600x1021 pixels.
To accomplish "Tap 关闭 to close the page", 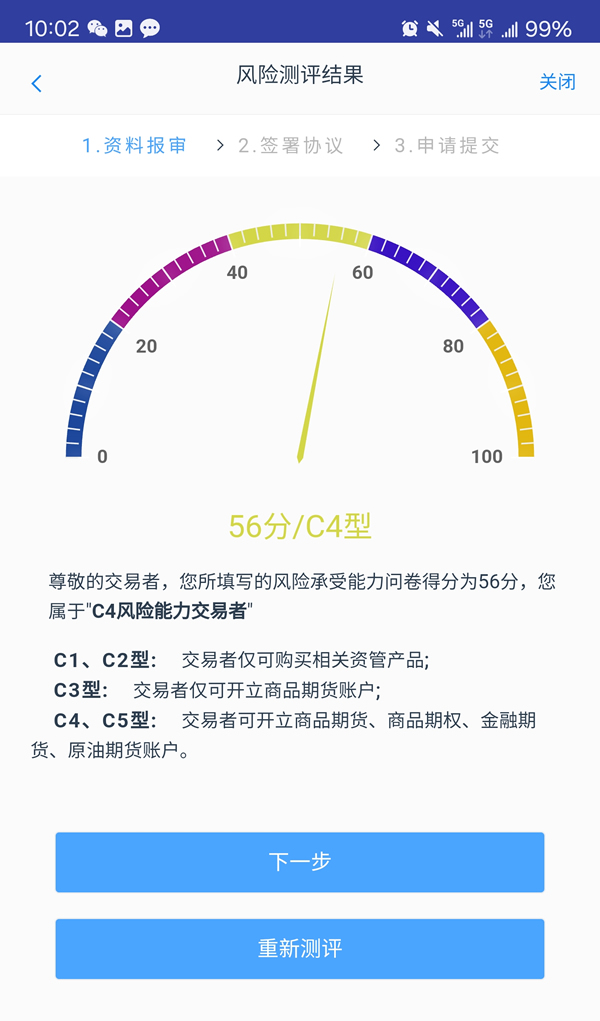I will pos(557,82).
